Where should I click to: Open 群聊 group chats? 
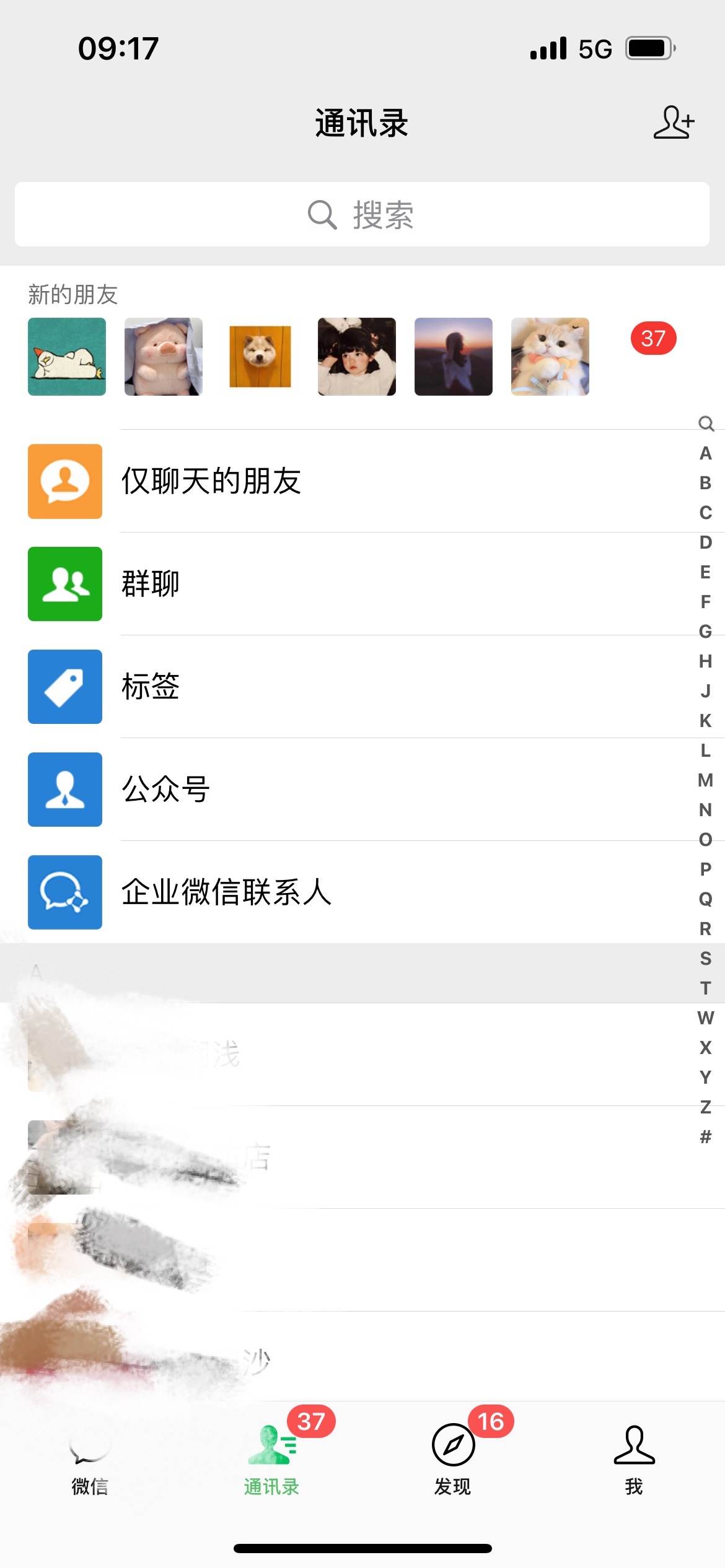coord(150,584)
